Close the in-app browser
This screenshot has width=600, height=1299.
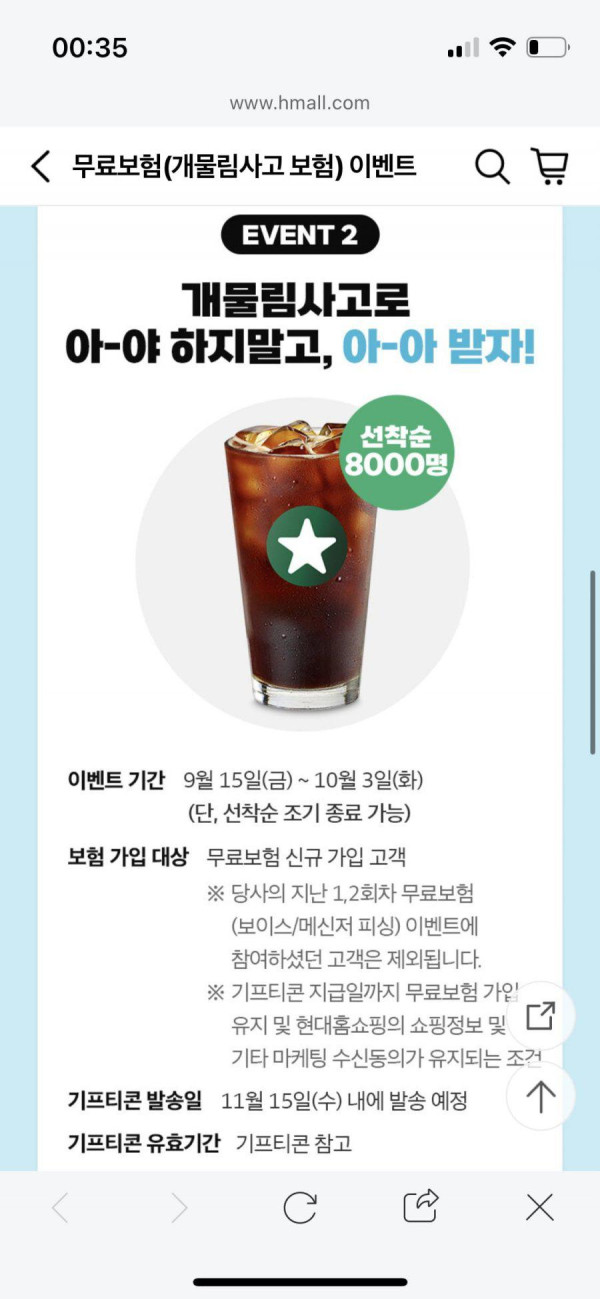(x=540, y=1208)
